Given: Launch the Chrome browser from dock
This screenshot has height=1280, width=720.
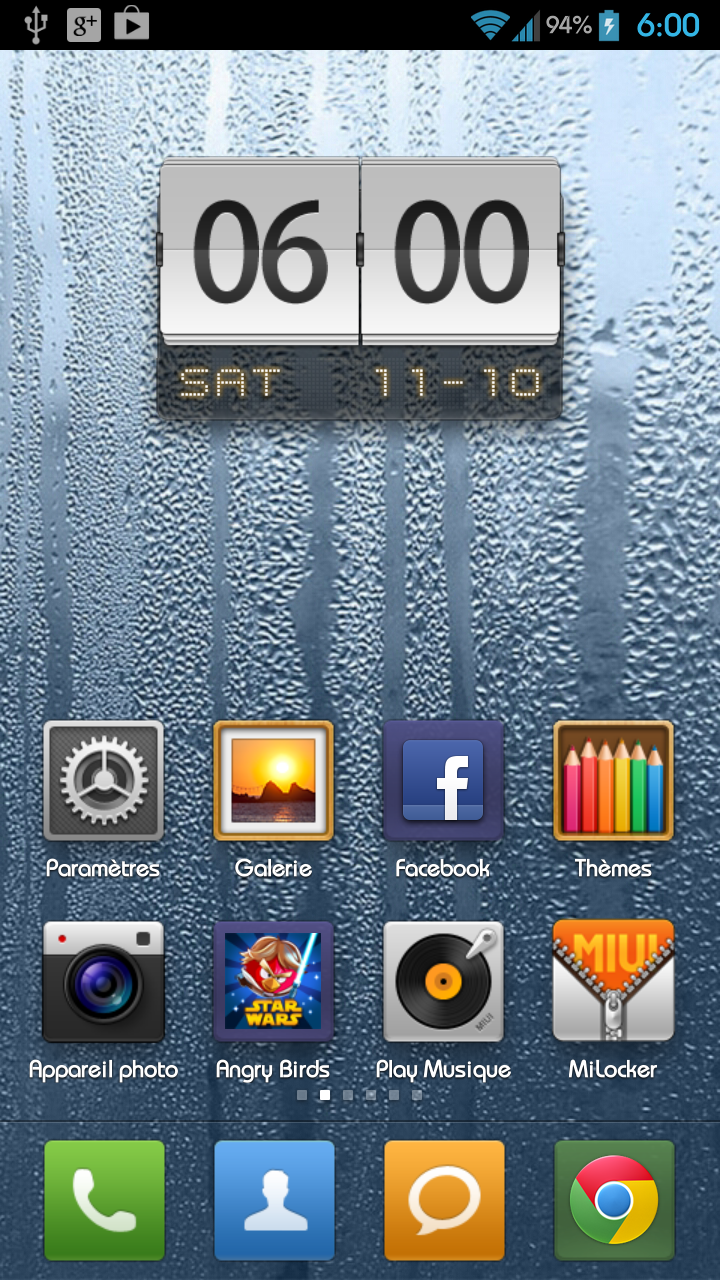Looking at the screenshot, I should [x=614, y=1200].
